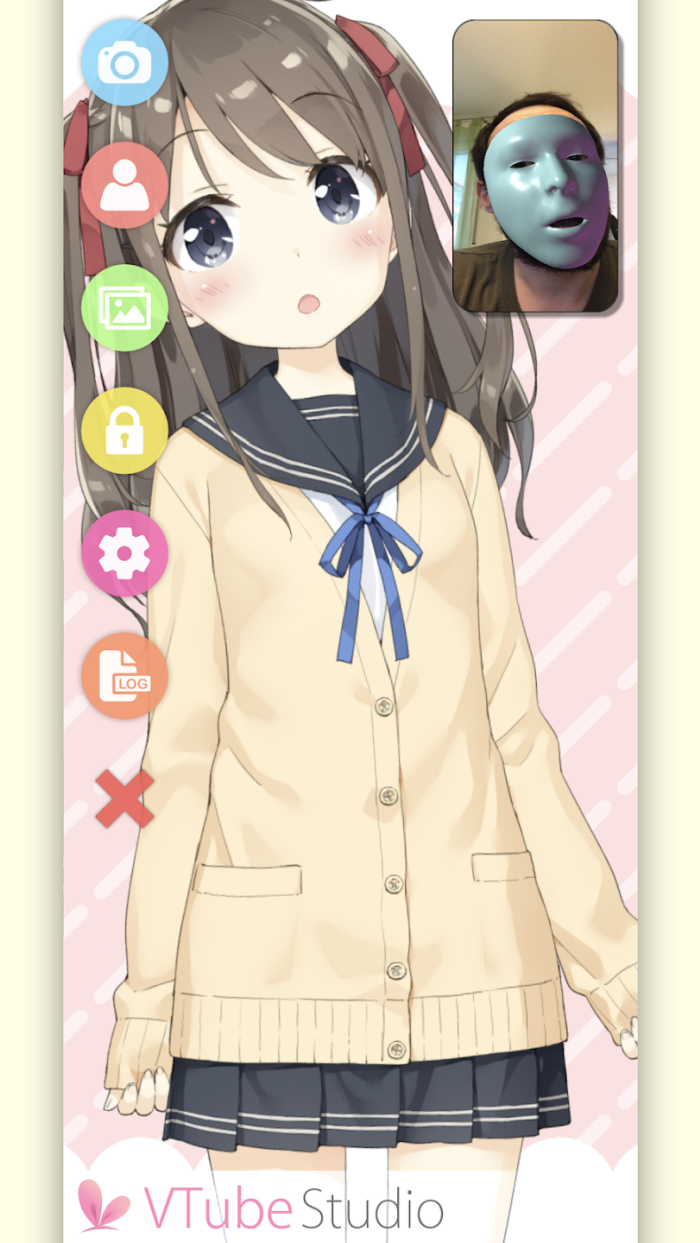The width and height of the screenshot is (700, 1243).
Task: Open settings with the pink gear
Action: pyautogui.click(x=124, y=553)
